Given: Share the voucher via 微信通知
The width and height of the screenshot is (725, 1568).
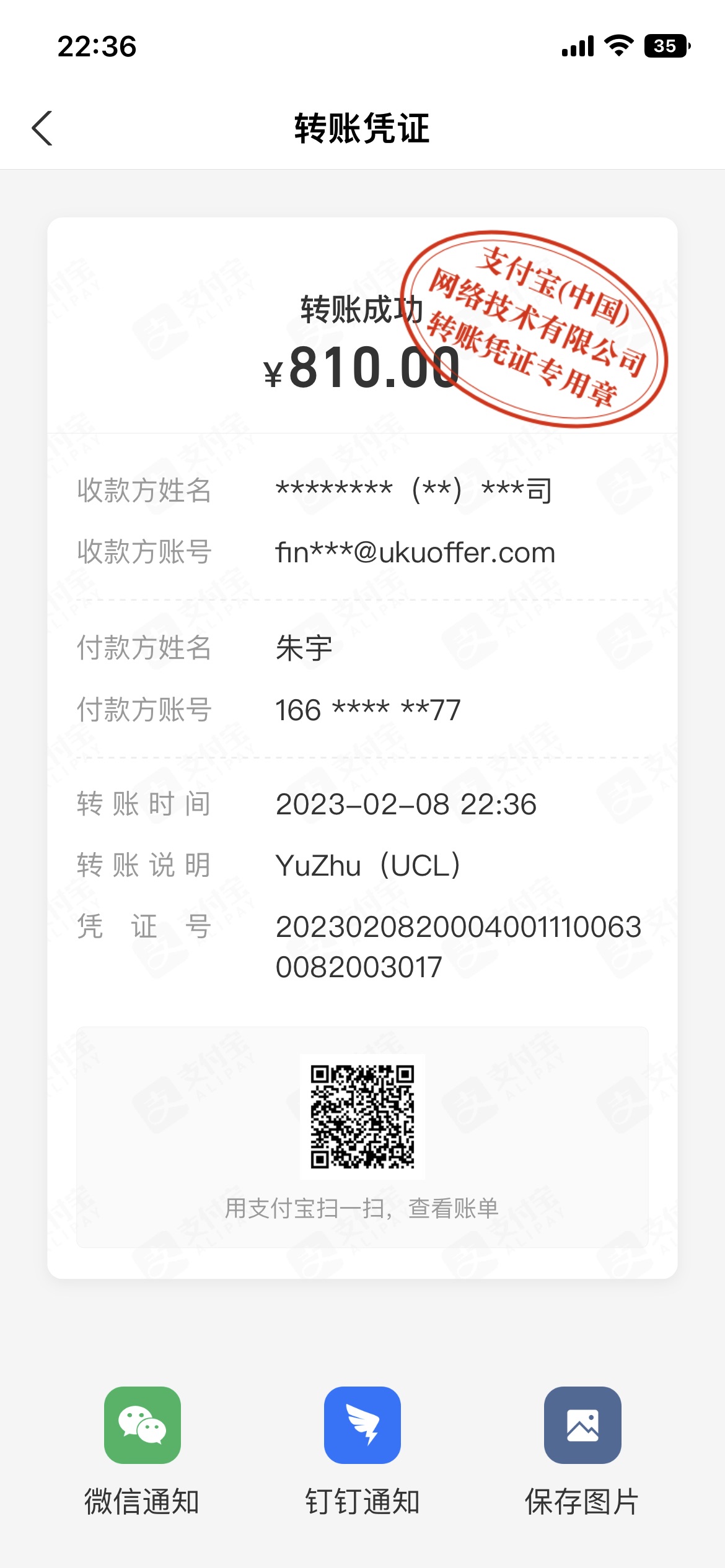Looking at the screenshot, I should pyautogui.click(x=143, y=1424).
